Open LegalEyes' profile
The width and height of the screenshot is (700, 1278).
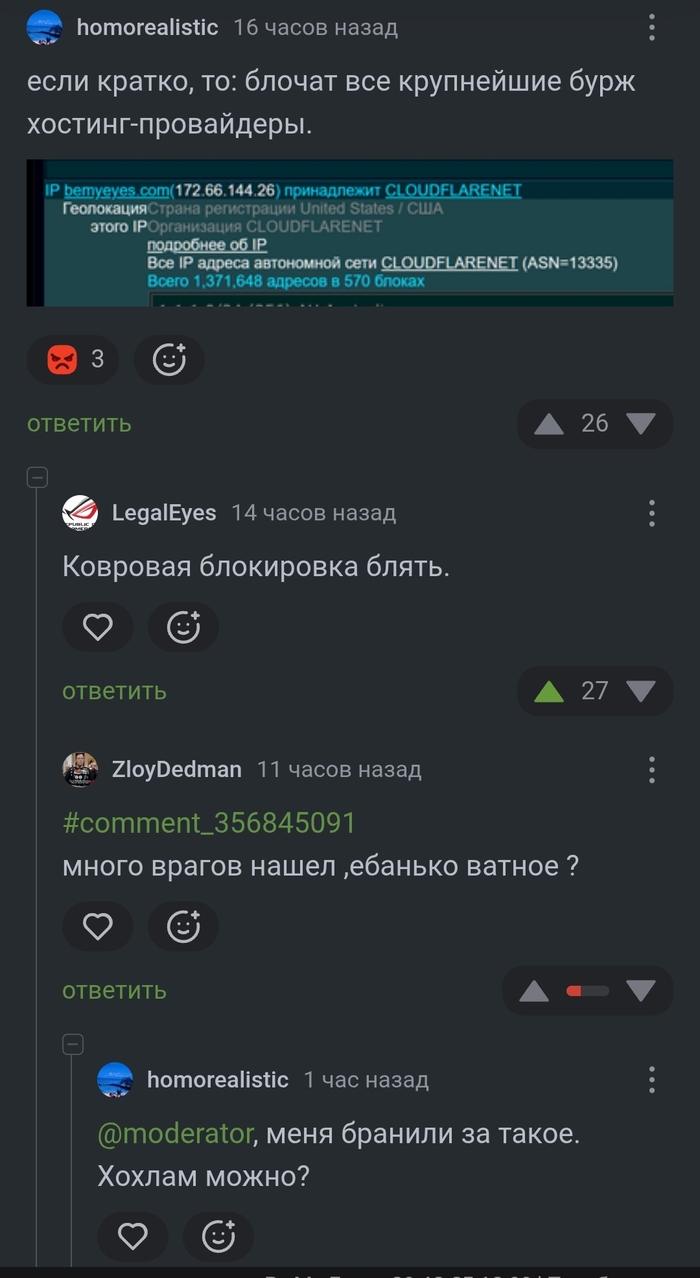[163, 513]
